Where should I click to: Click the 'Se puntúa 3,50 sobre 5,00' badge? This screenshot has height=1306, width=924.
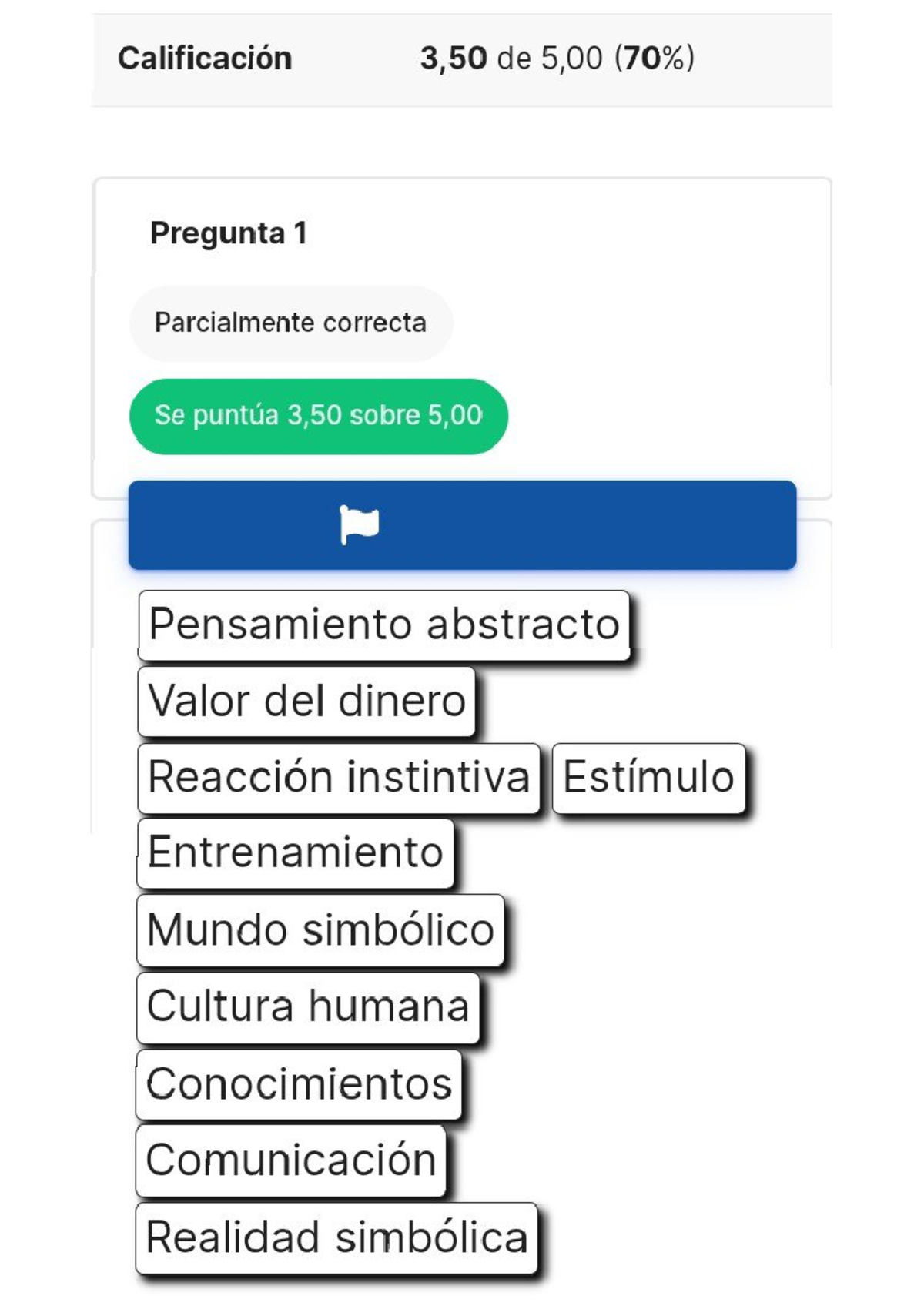tap(318, 415)
